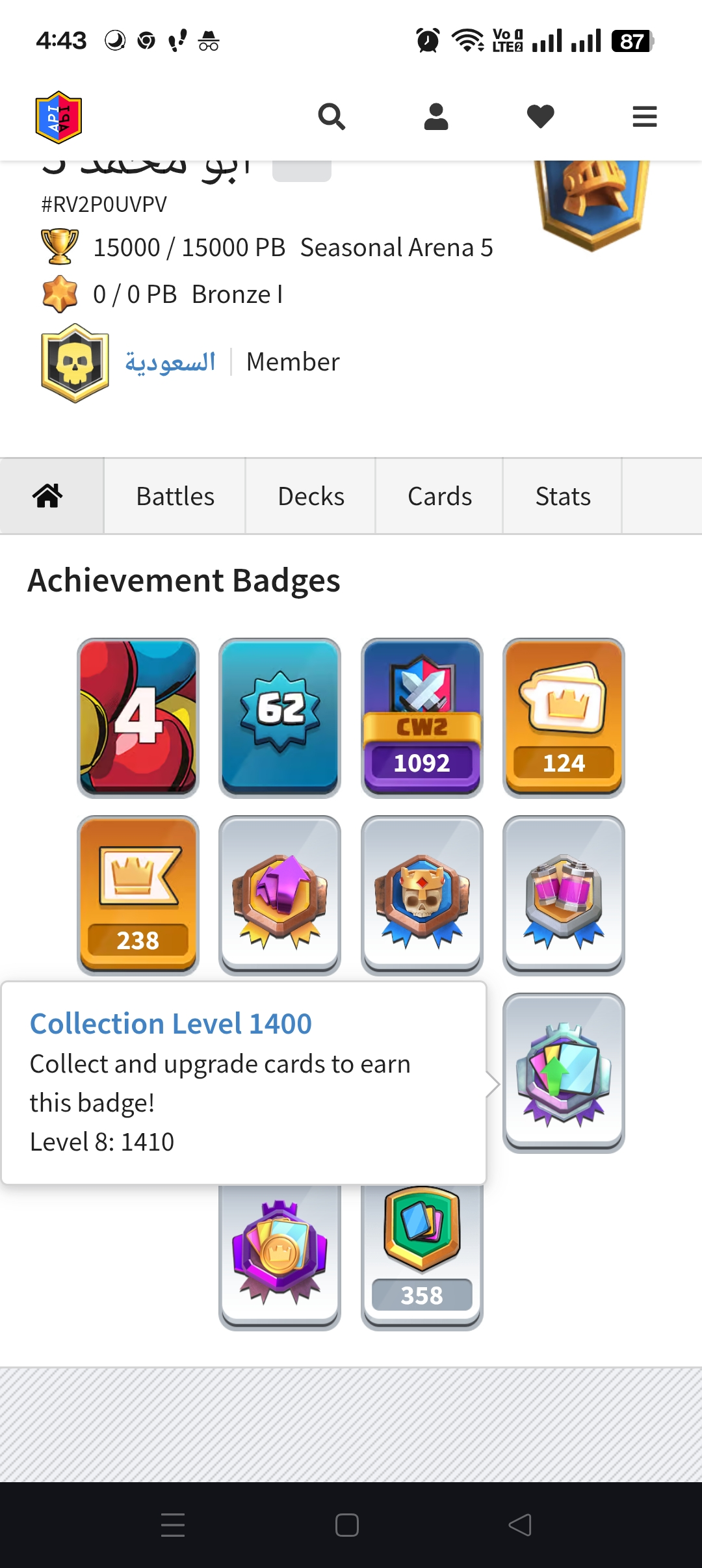Open the السعودية clan link
The image size is (702, 1568).
[170, 362]
